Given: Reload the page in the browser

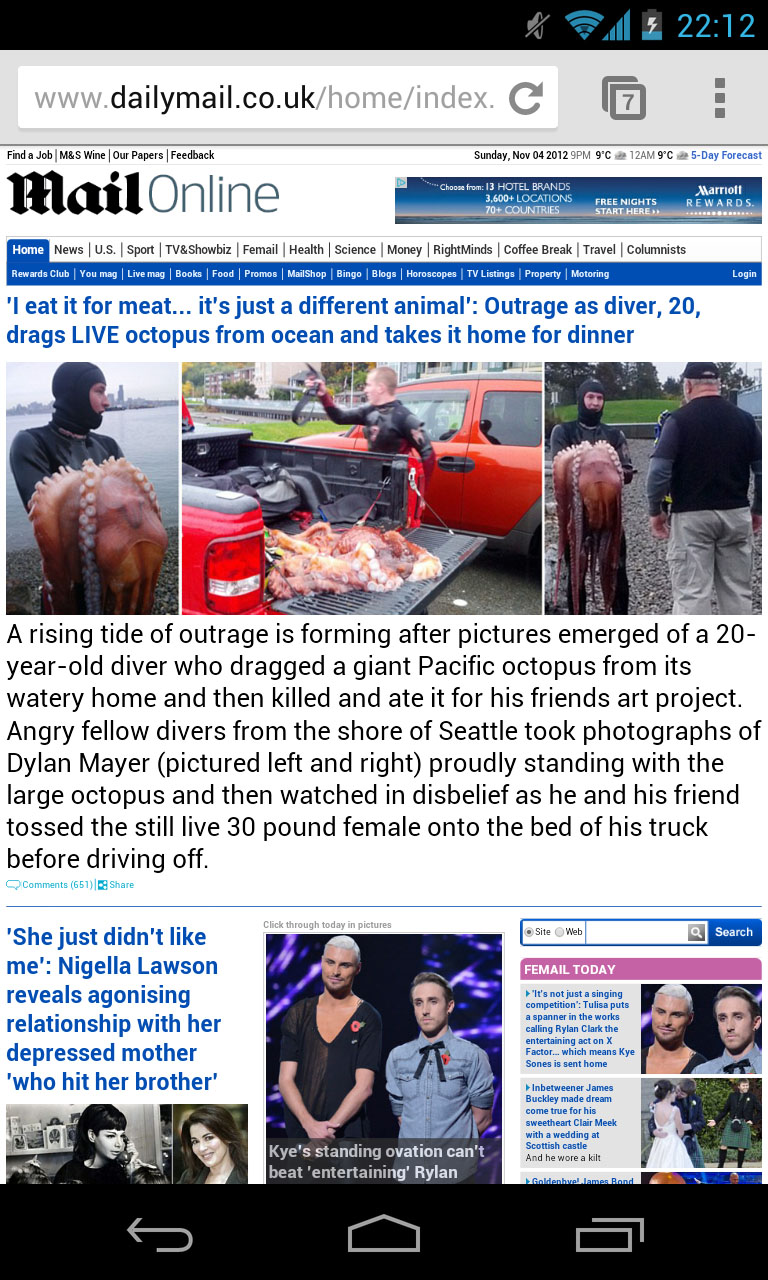Looking at the screenshot, I should [525, 98].
